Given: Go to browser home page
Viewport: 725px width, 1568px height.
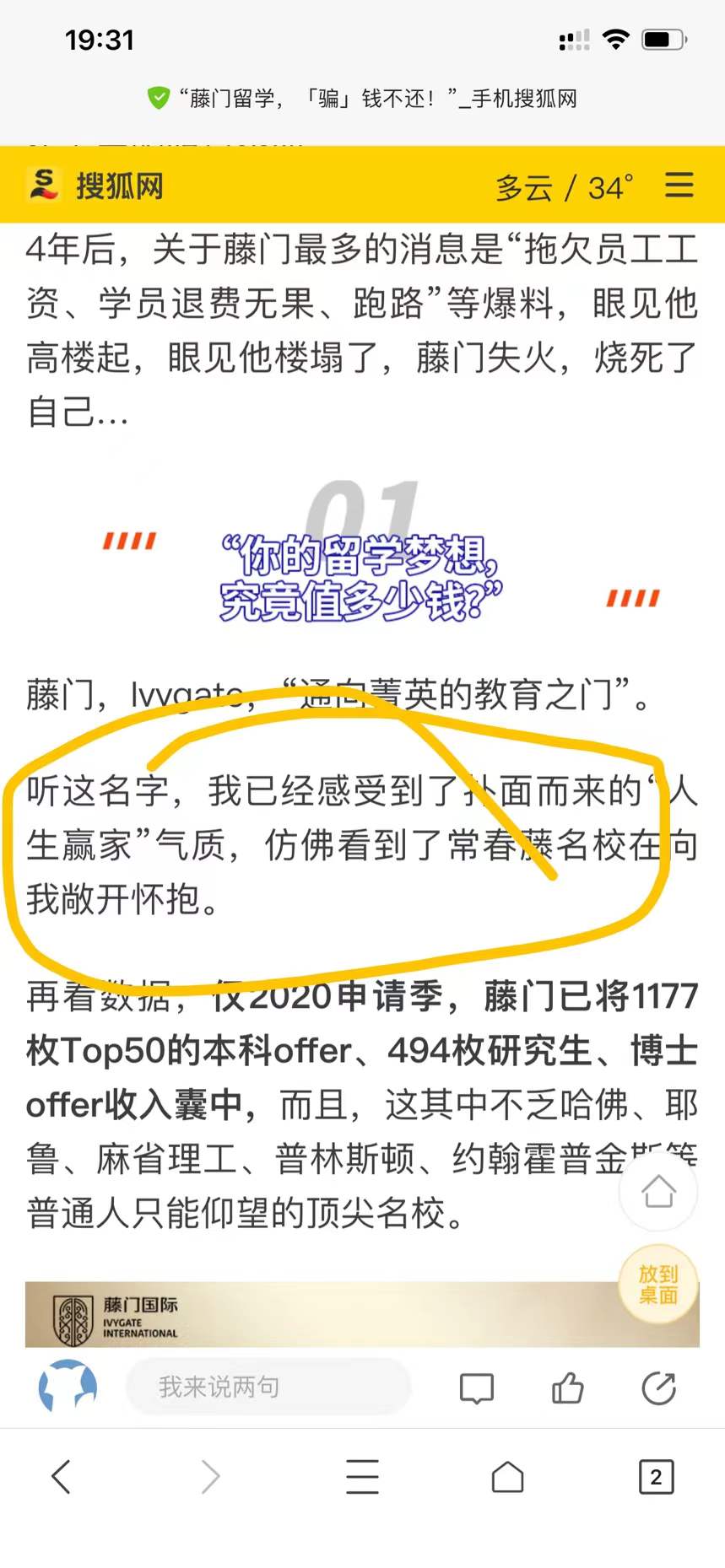Looking at the screenshot, I should (507, 1477).
